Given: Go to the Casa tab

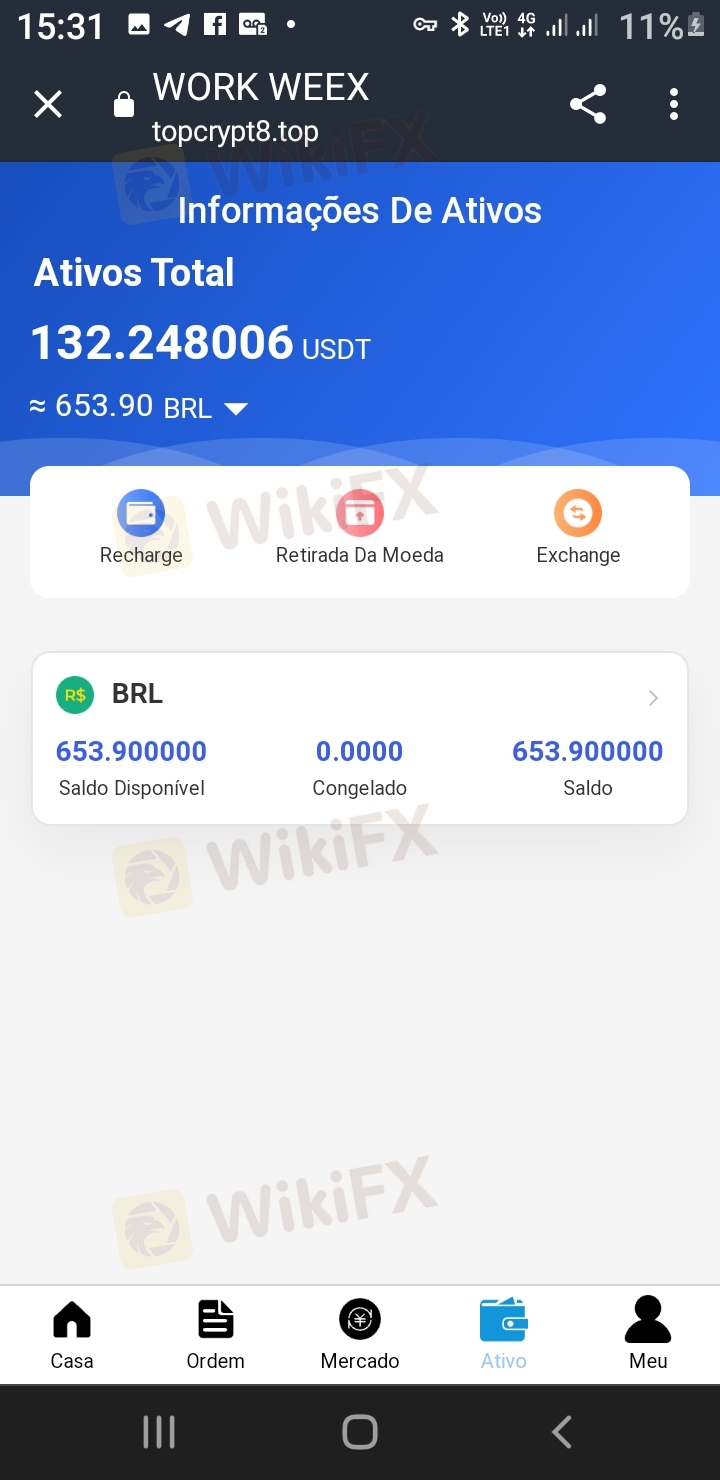Looking at the screenshot, I should click(72, 1334).
